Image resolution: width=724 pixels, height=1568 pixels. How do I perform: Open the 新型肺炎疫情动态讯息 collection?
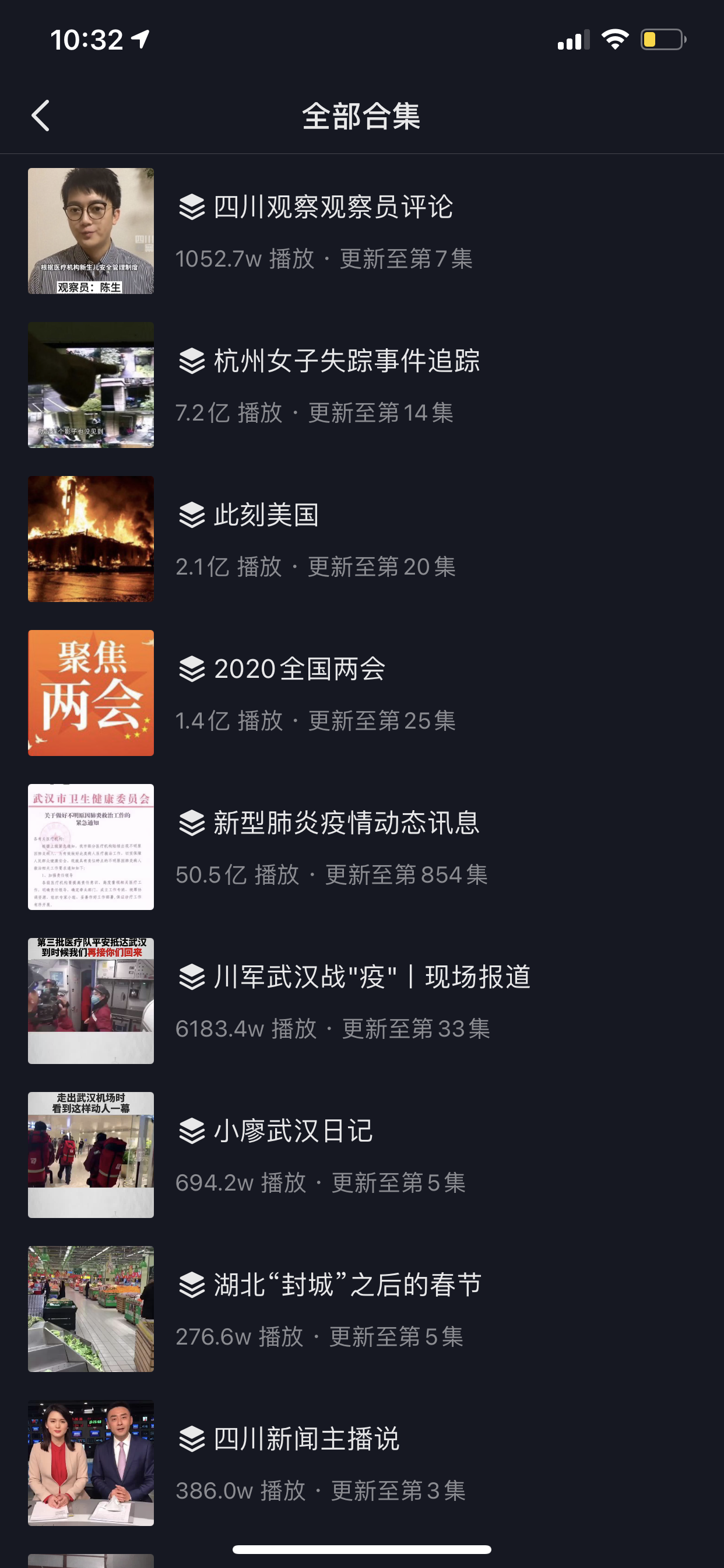[x=362, y=848]
